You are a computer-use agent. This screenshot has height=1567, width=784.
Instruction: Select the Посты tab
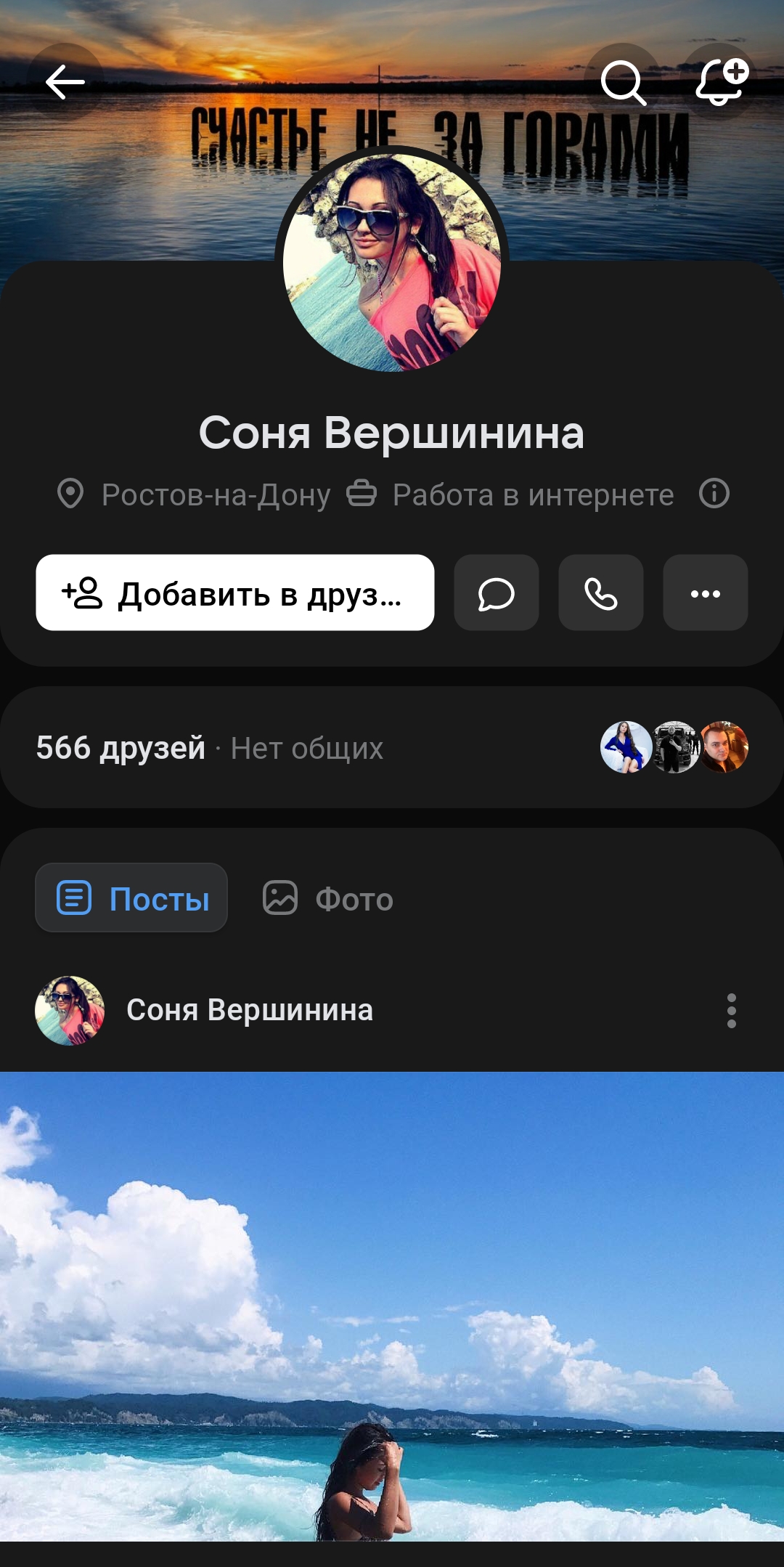pyautogui.click(x=131, y=898)
